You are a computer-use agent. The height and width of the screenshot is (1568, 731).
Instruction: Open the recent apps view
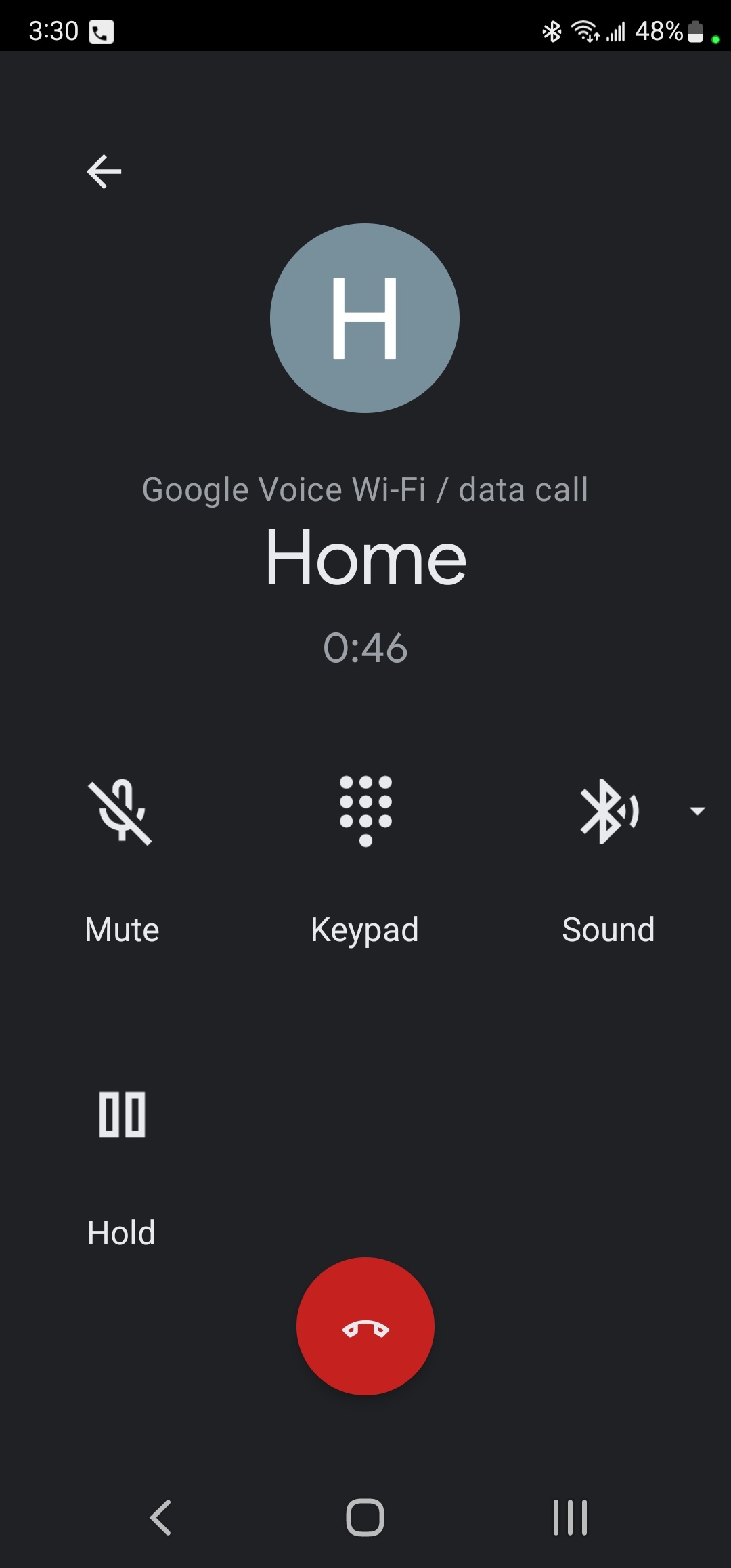click(x=570, y=1517)
